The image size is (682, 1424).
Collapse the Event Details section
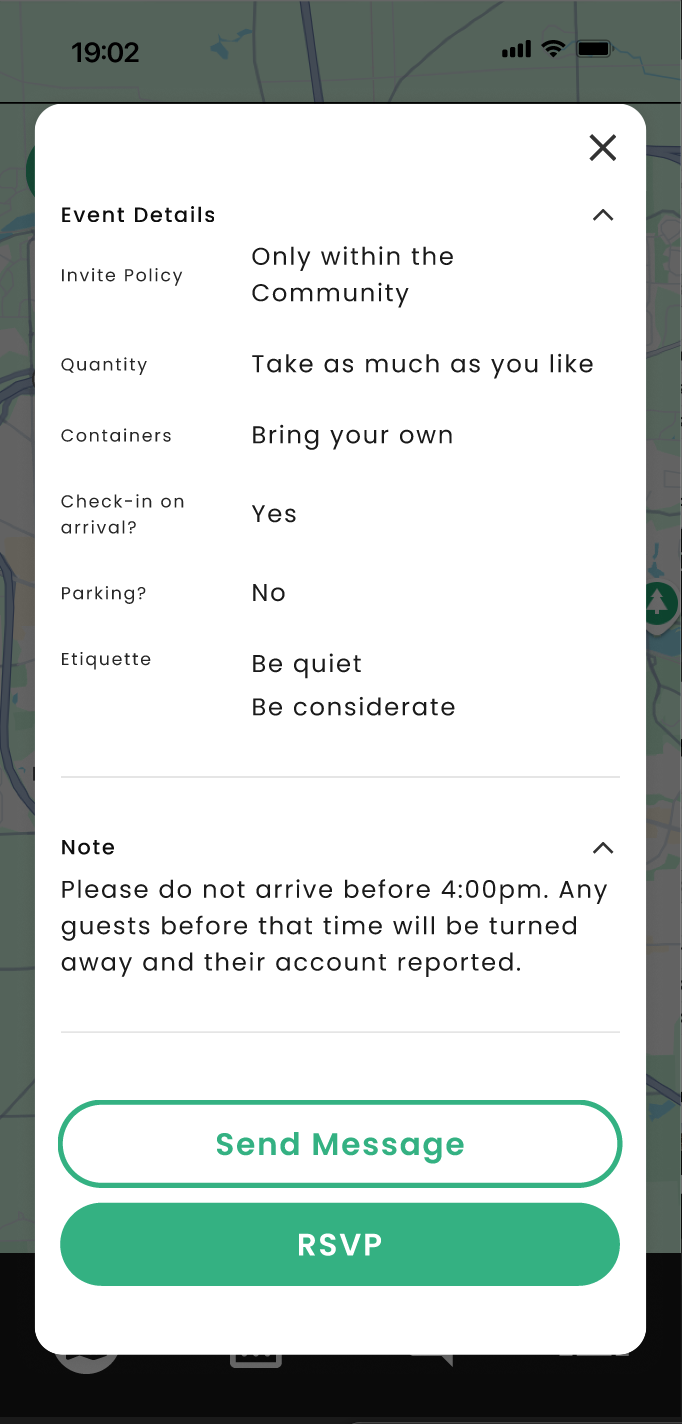pos(602,215)
